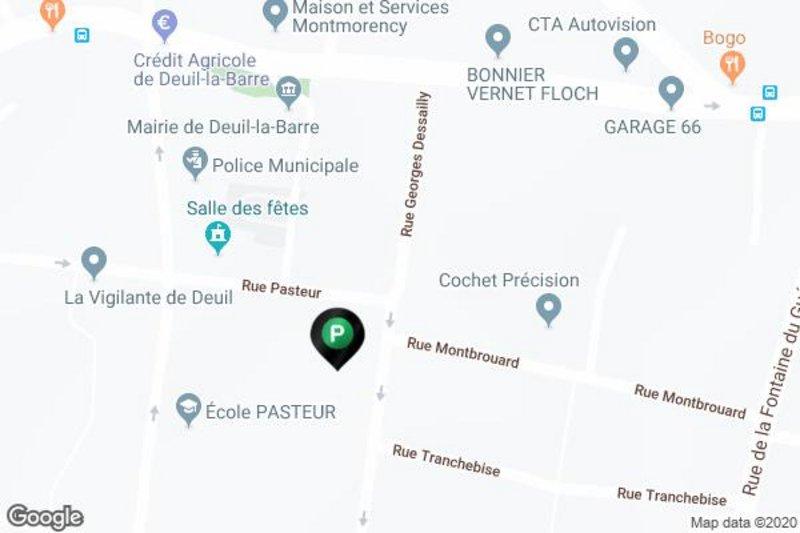Open the Salle des fêtes marker
The image size is (800, 533).
coord(217,236)
